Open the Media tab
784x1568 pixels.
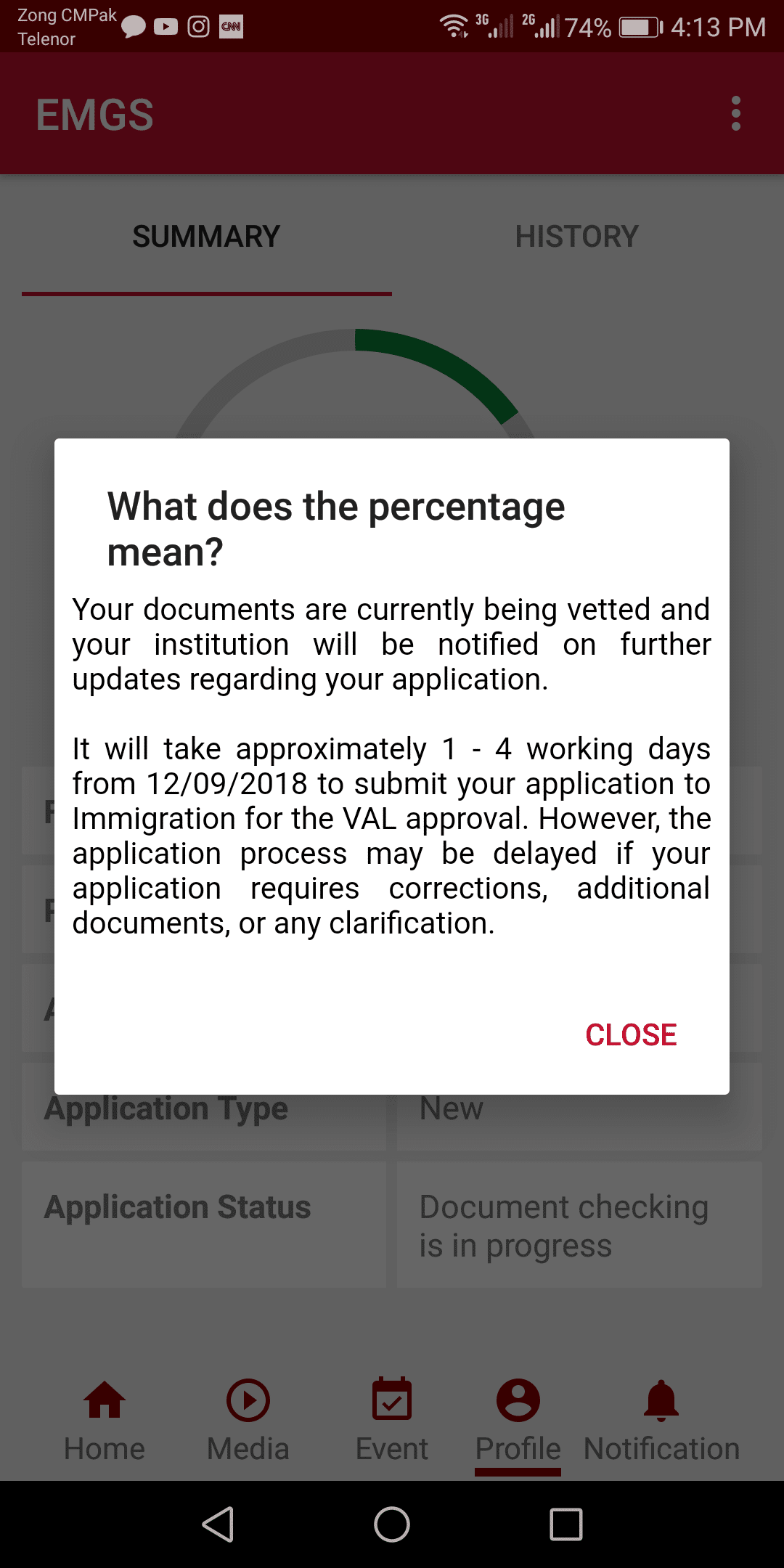click(248, 1421)
